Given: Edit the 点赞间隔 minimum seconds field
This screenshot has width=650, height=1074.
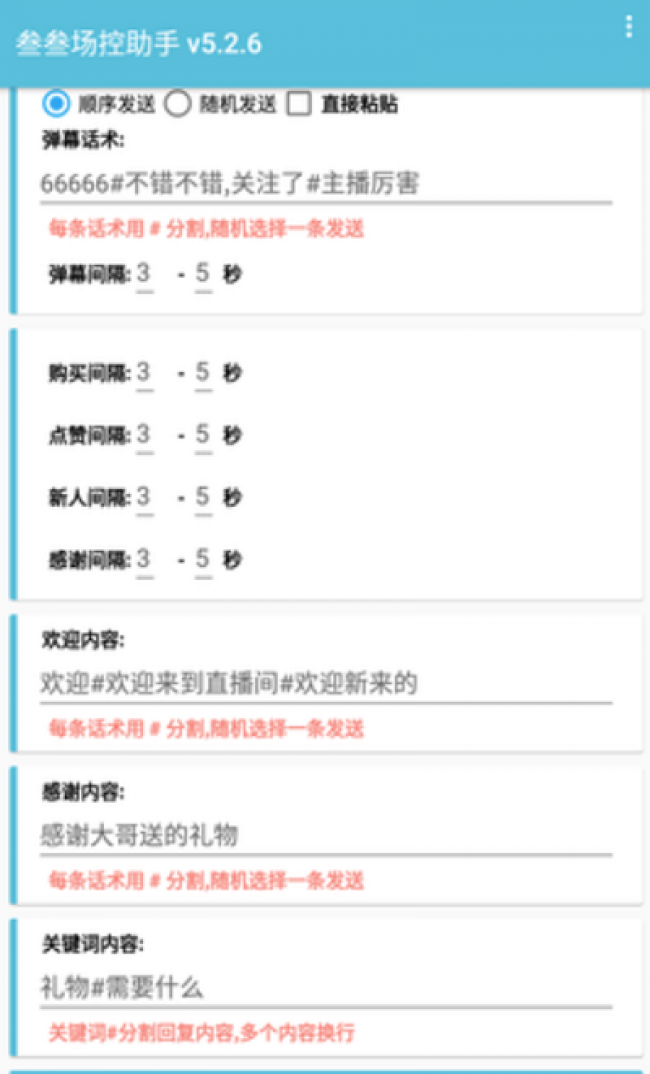Looking at the screenshot, I should pyautogui.click(x=145, y=436).
